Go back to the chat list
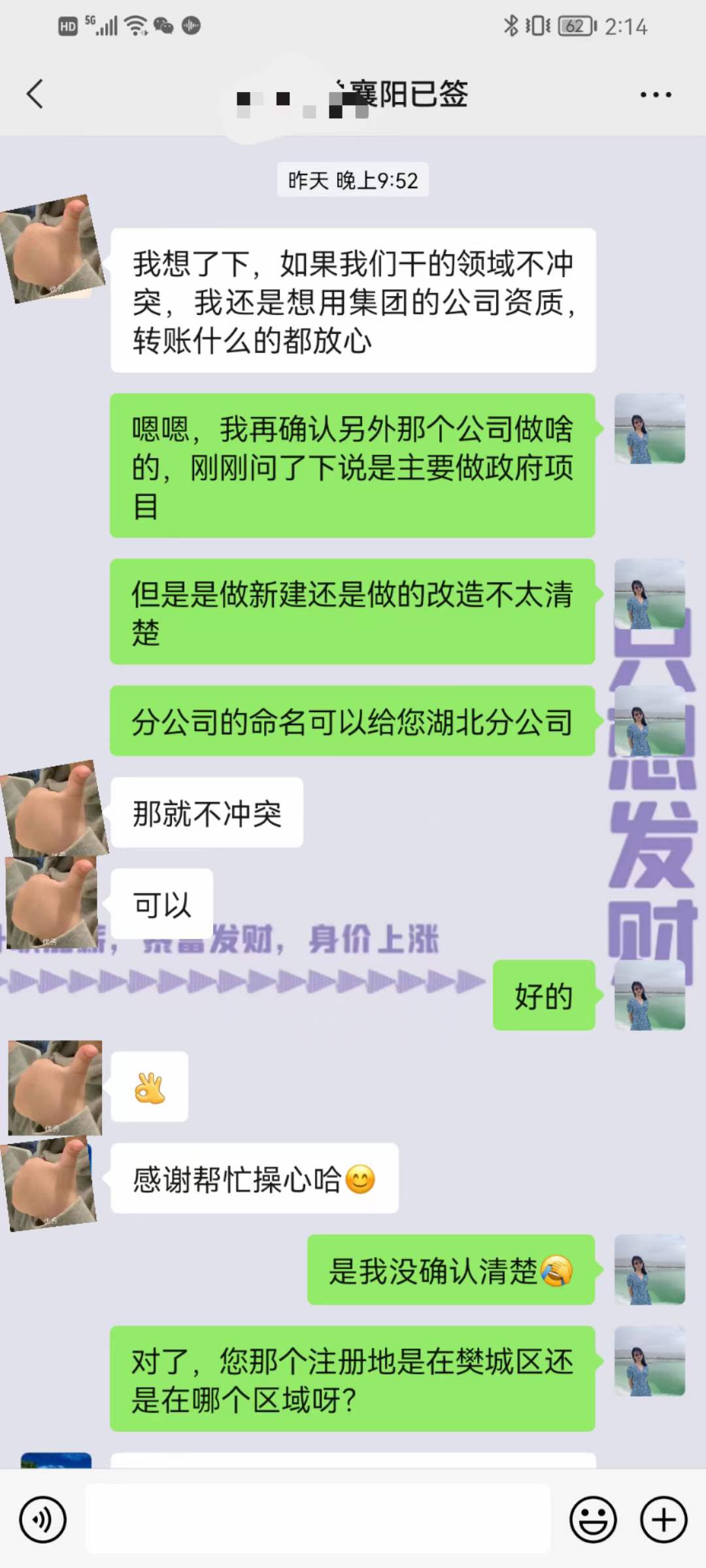 [35, 94]
